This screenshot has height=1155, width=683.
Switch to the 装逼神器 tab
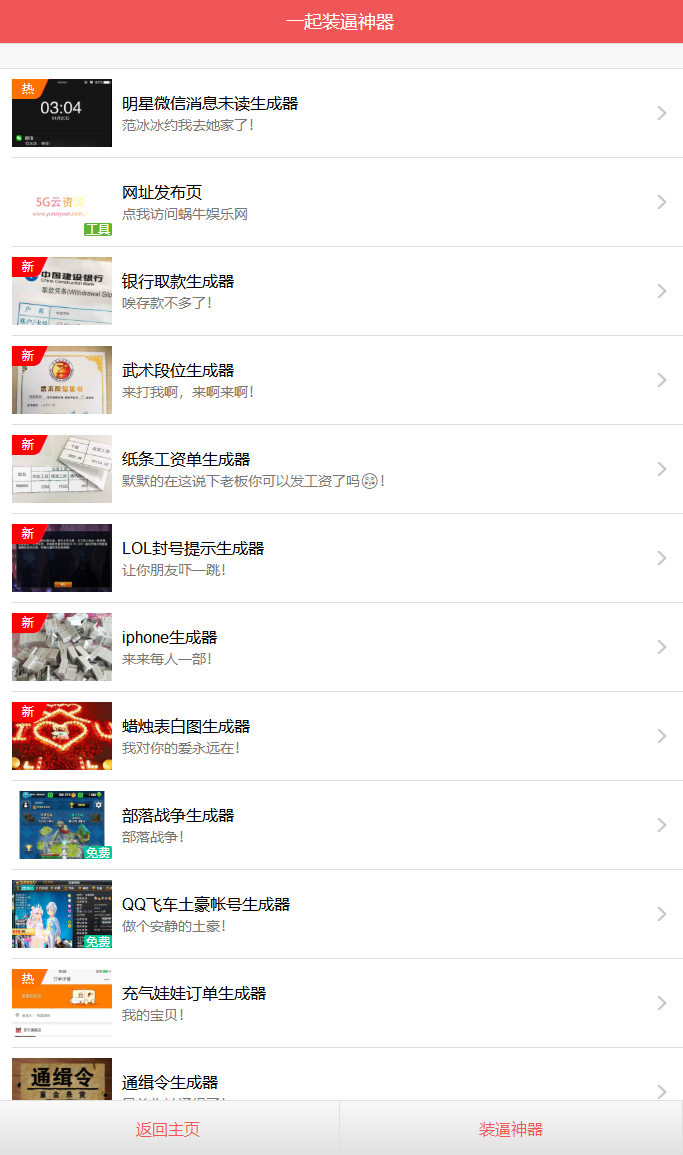click(511, 1129)
